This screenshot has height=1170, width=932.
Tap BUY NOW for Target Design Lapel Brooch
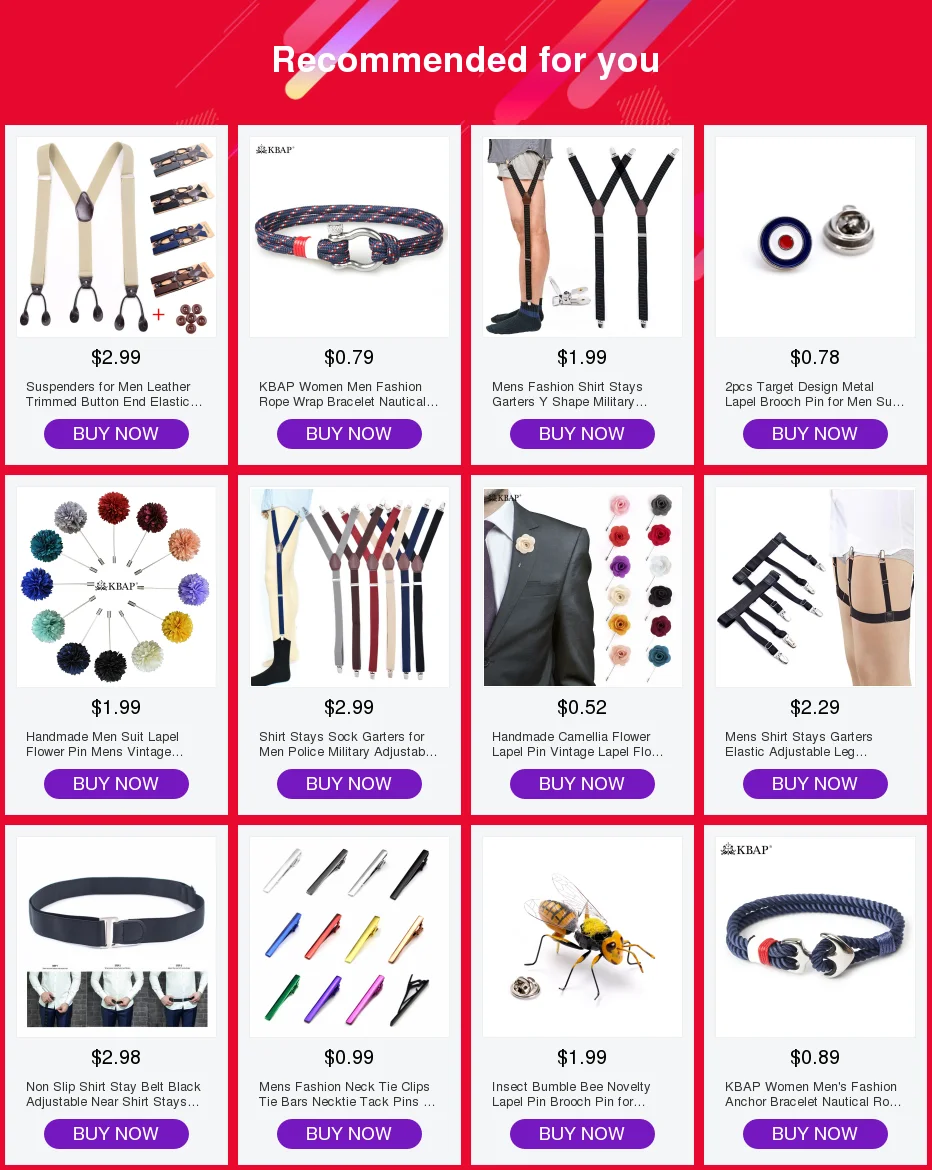point(815,434)
